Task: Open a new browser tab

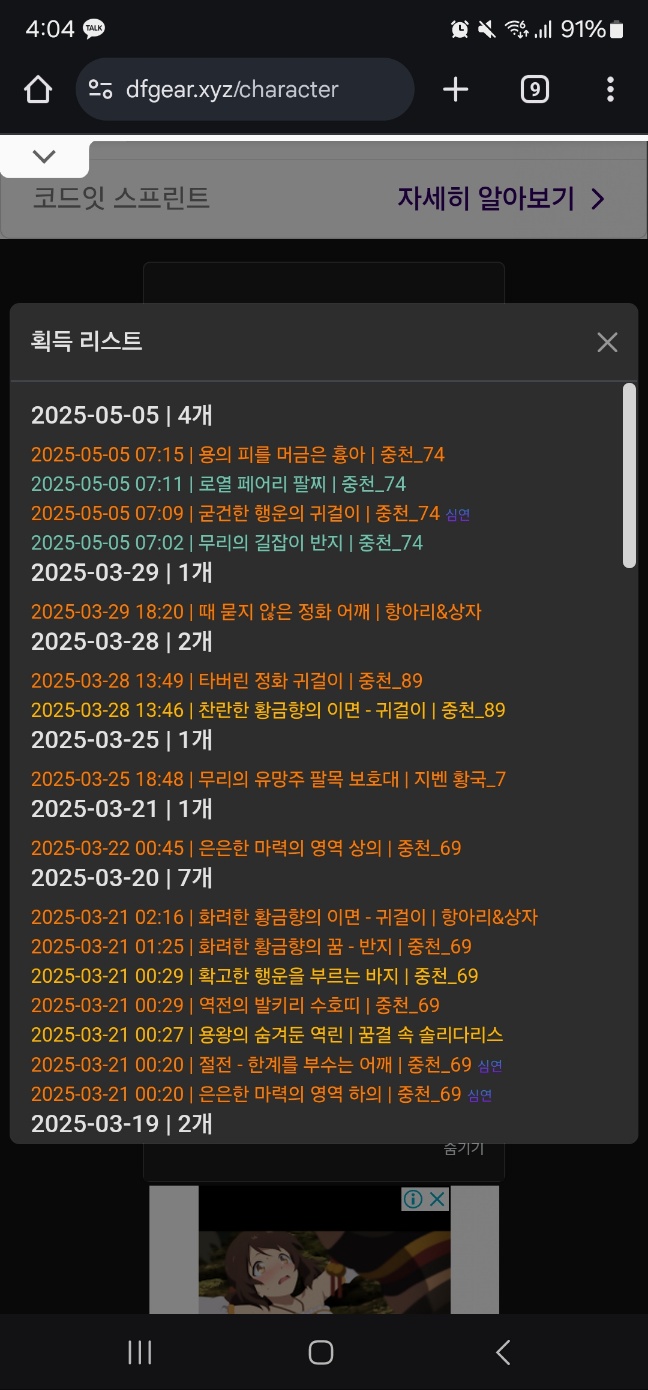Action: tap(455, 90)
